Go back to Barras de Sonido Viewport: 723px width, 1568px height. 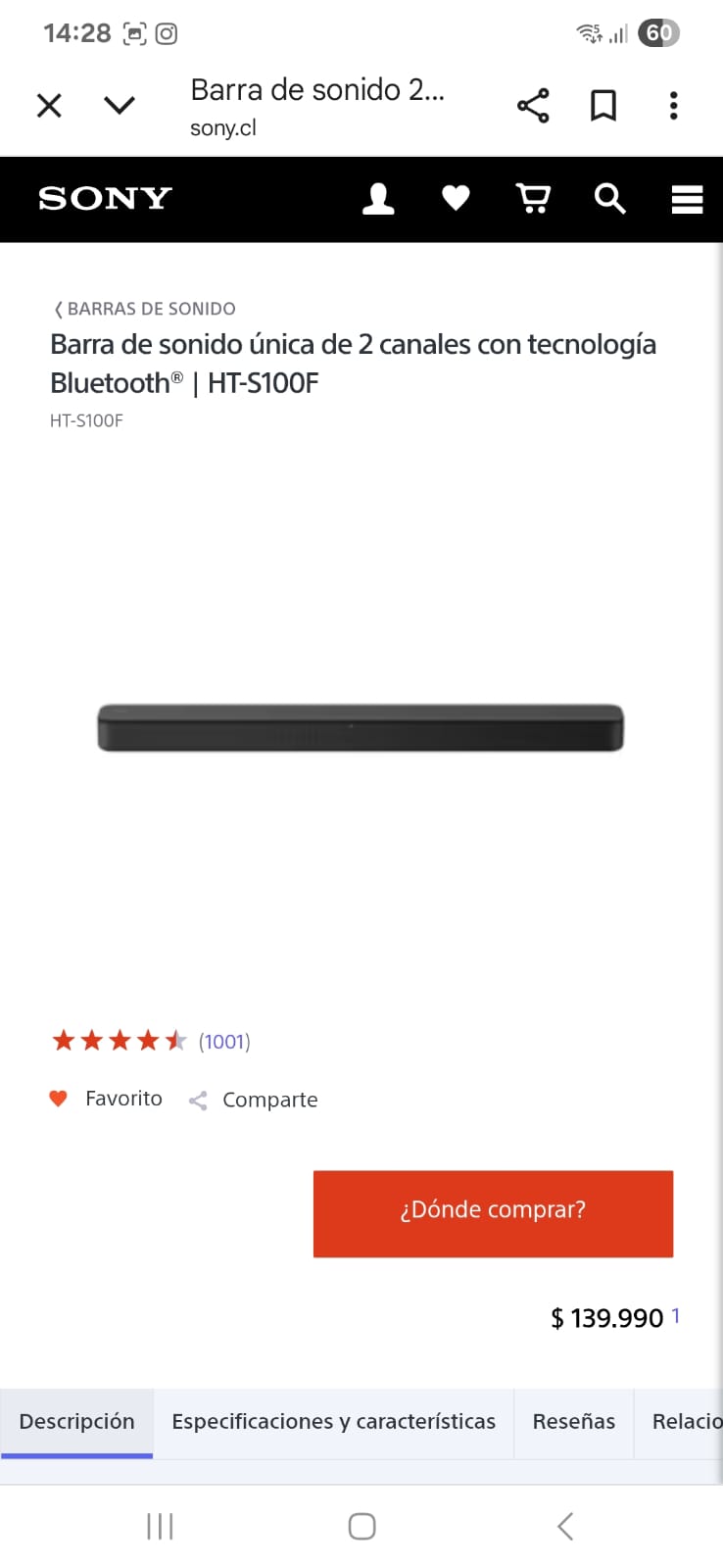[x=145, y=309]
